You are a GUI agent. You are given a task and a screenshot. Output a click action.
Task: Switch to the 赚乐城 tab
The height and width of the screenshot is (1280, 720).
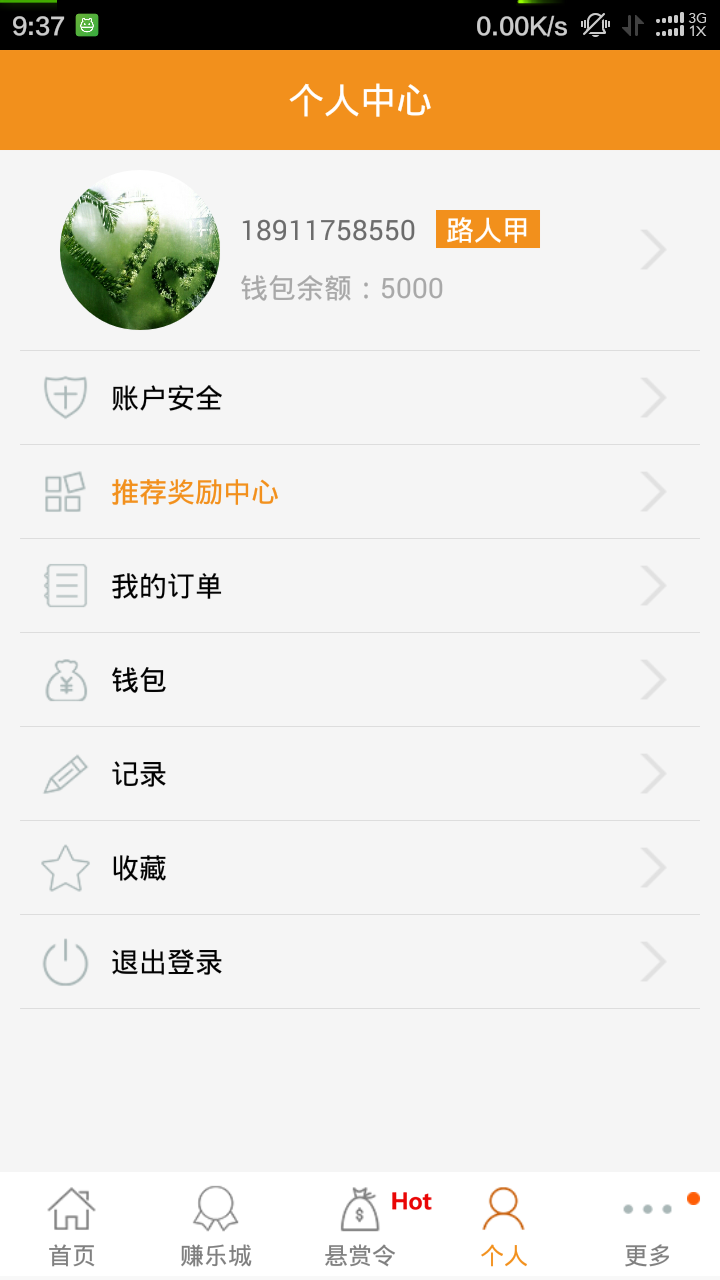pyautogui.click(x=216, y=1226)
